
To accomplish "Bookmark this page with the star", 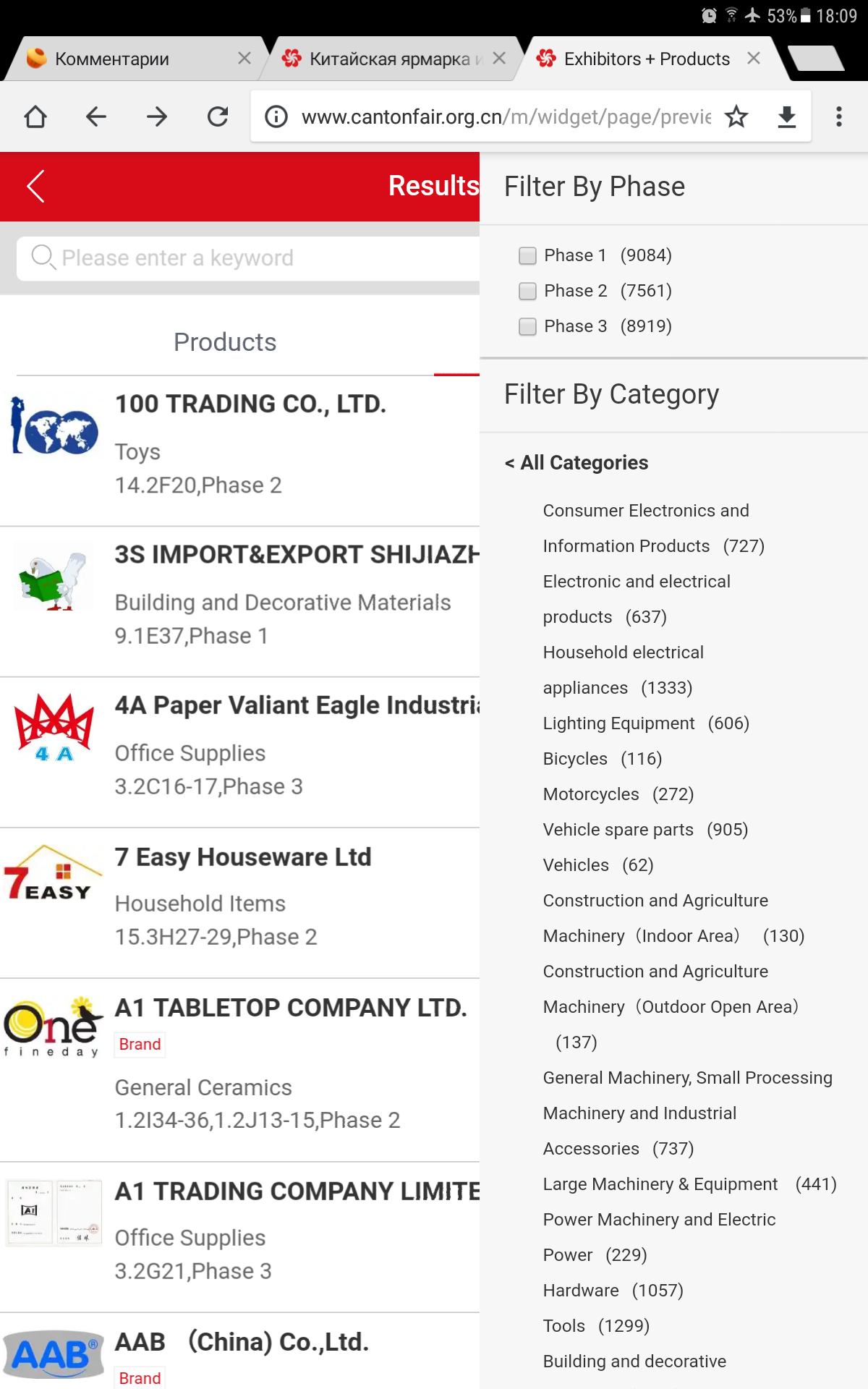I will pos(736,116).
